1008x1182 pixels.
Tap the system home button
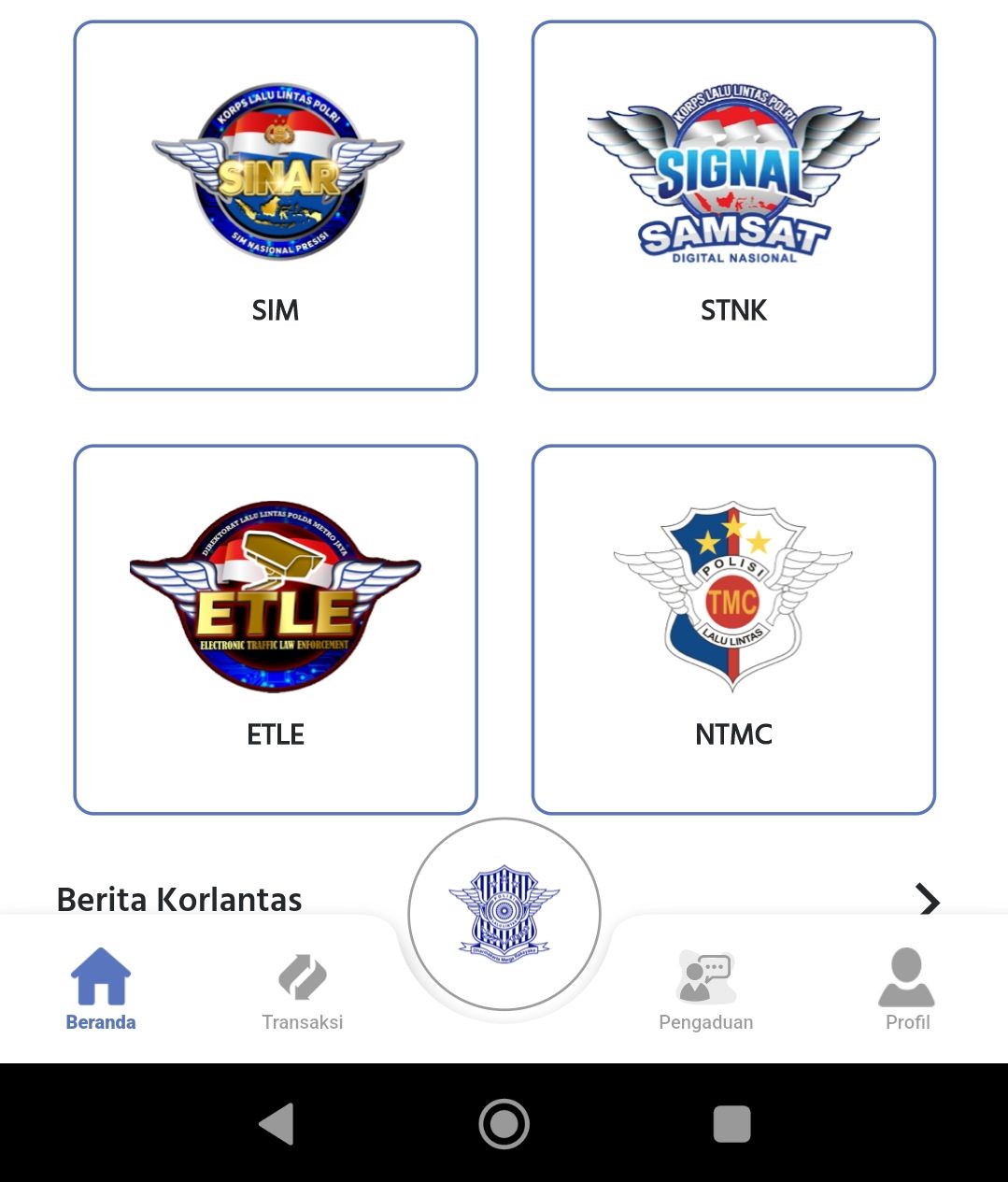click(504, 1123)
